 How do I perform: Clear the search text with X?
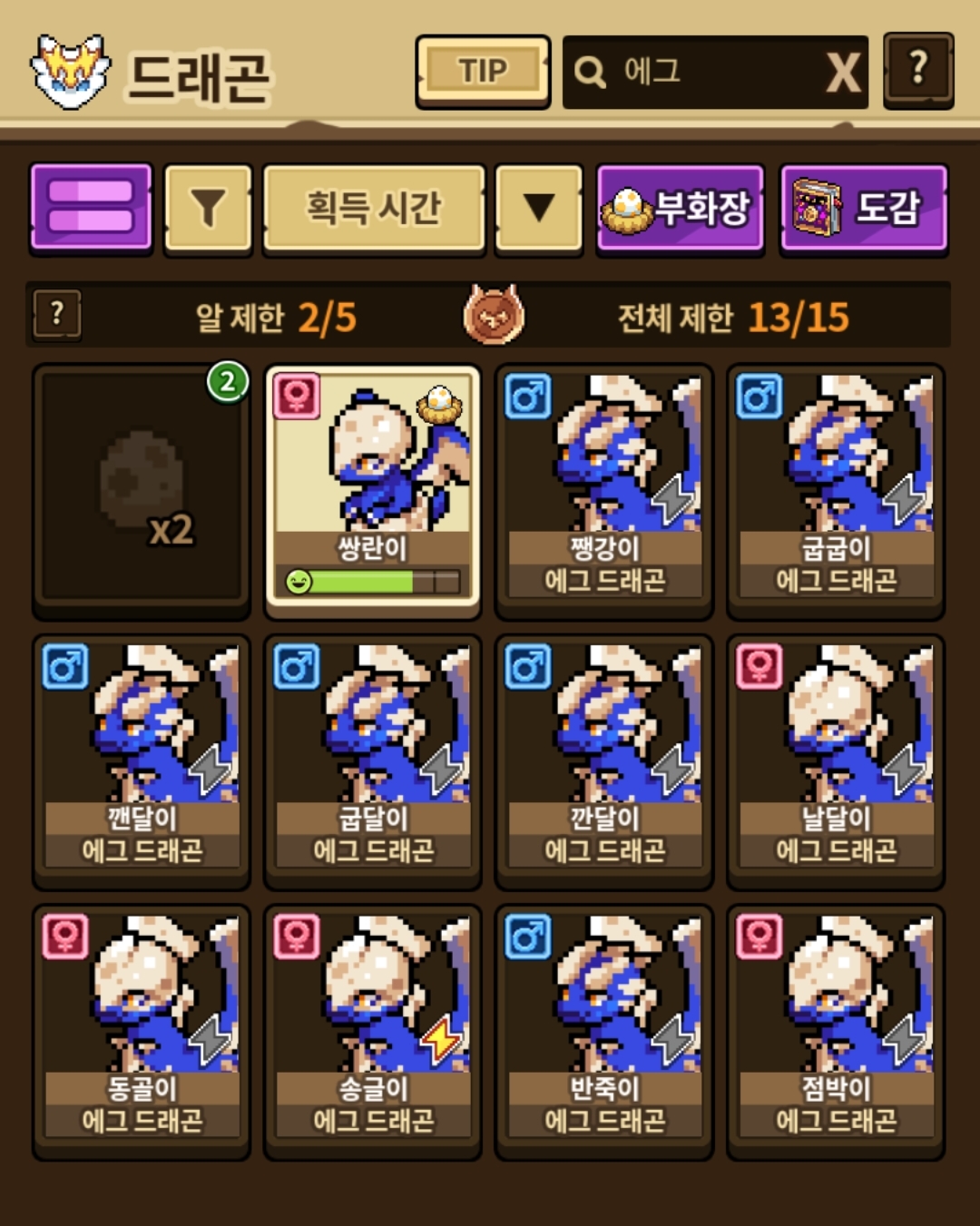pos(842,73)
